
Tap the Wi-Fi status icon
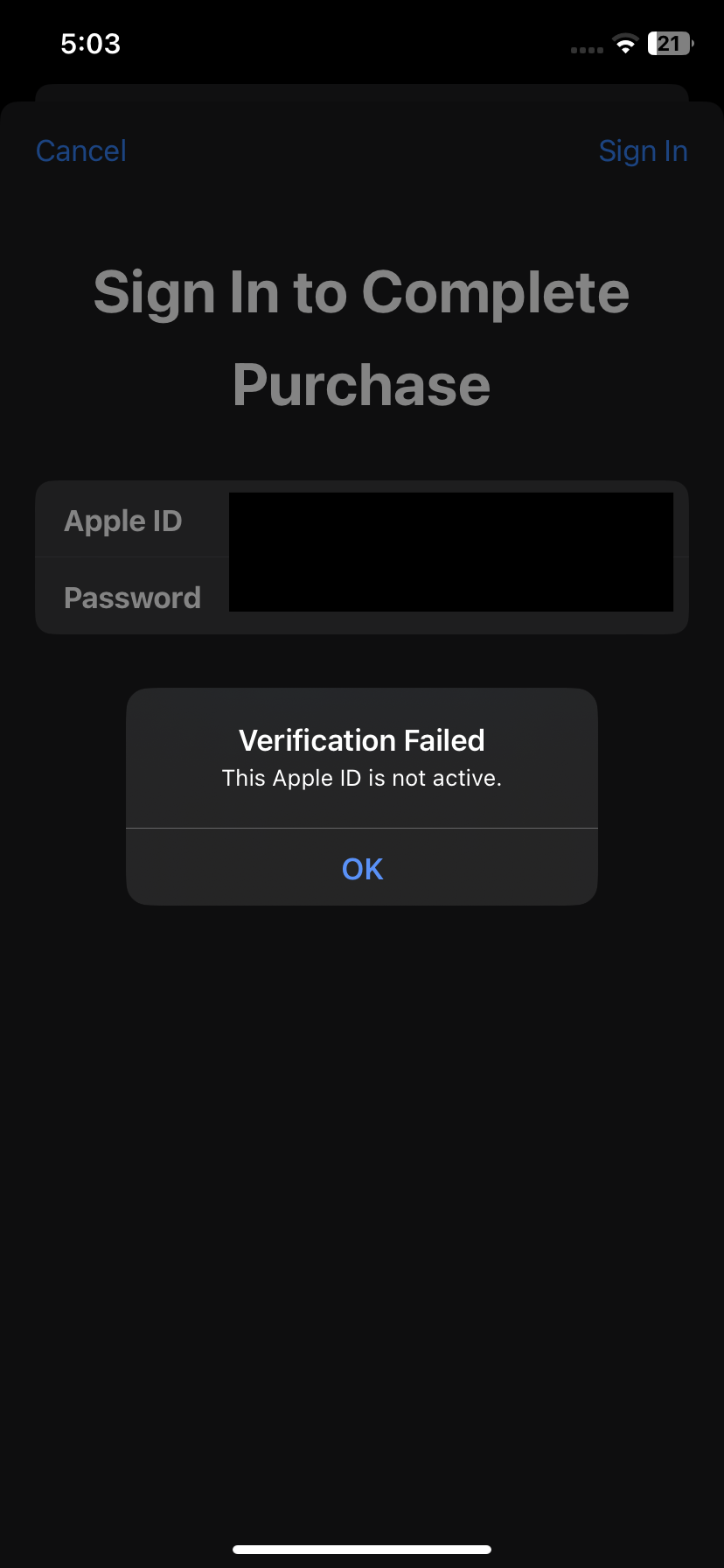625,45
